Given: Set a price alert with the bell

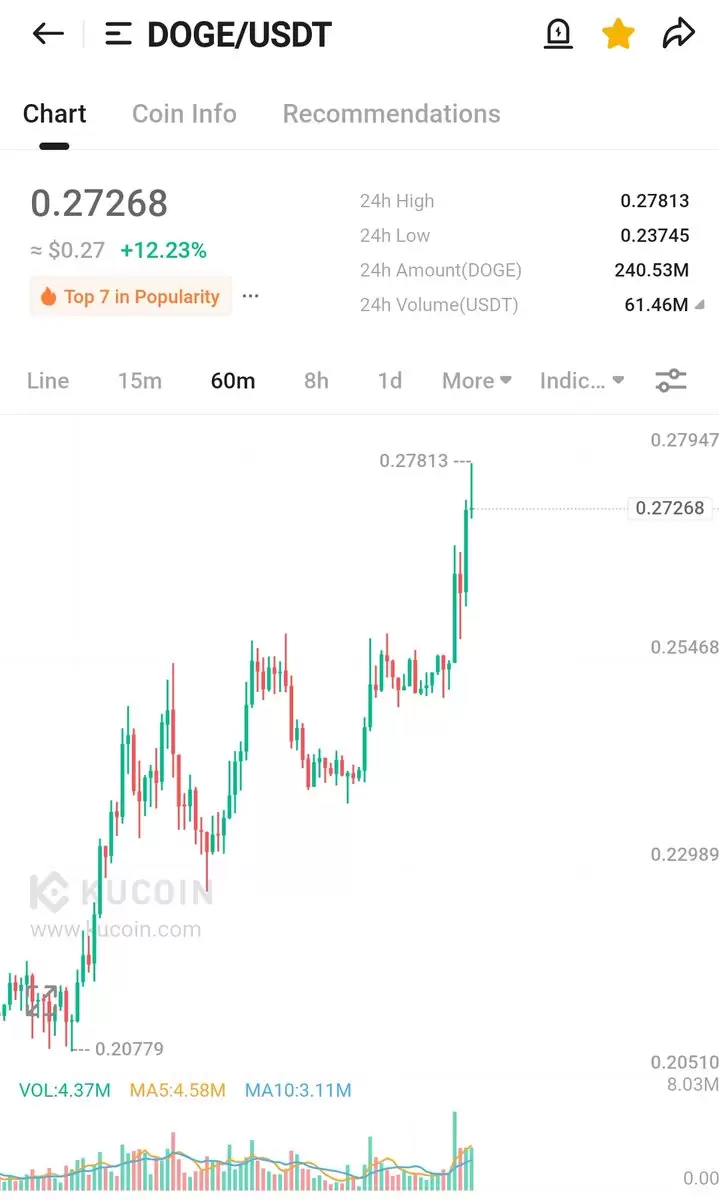Looking at the screenshot, I should pos(558,34).
